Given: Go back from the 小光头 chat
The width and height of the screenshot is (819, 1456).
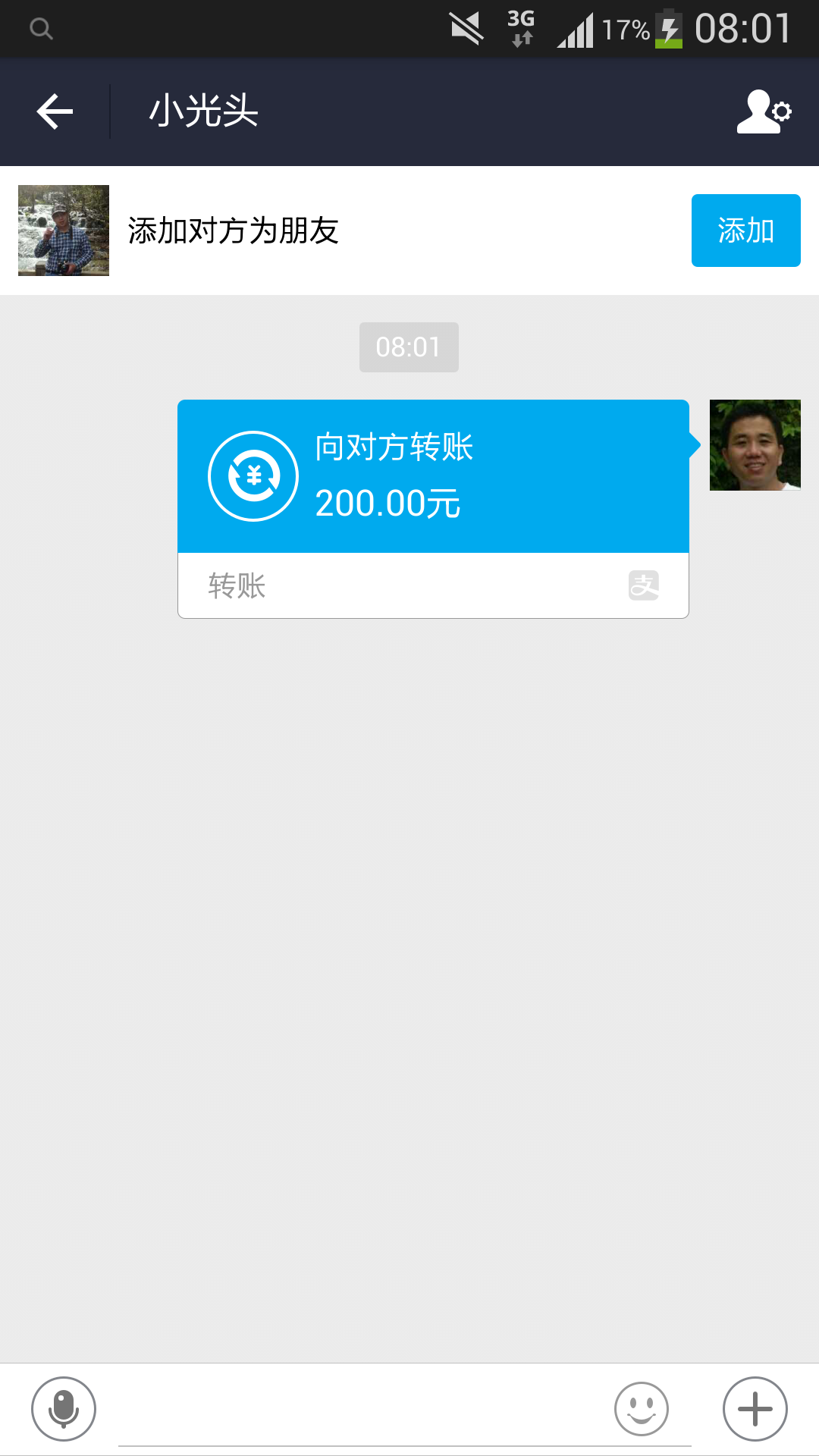Looking at the screenshot, I should point(55,111).
